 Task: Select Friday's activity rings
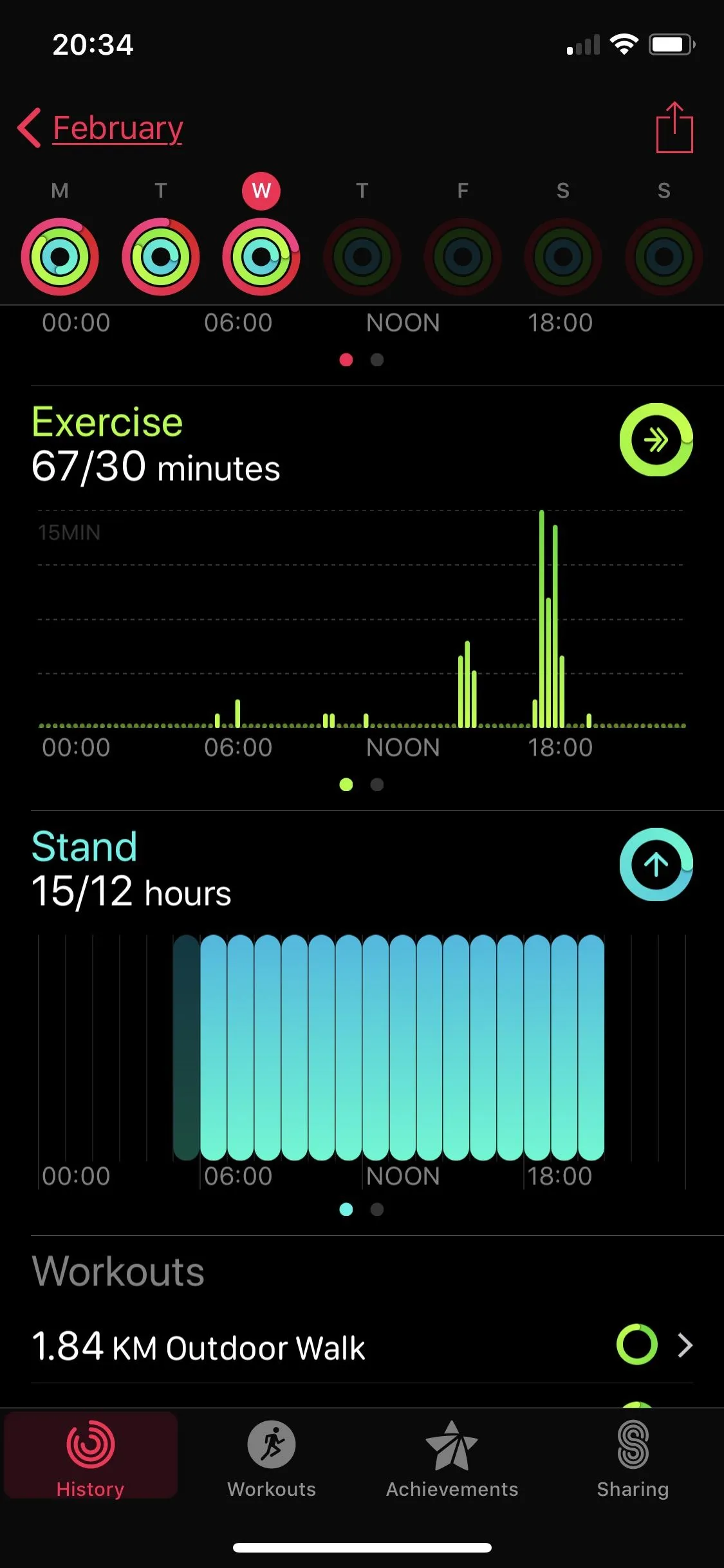coord(462,257)
